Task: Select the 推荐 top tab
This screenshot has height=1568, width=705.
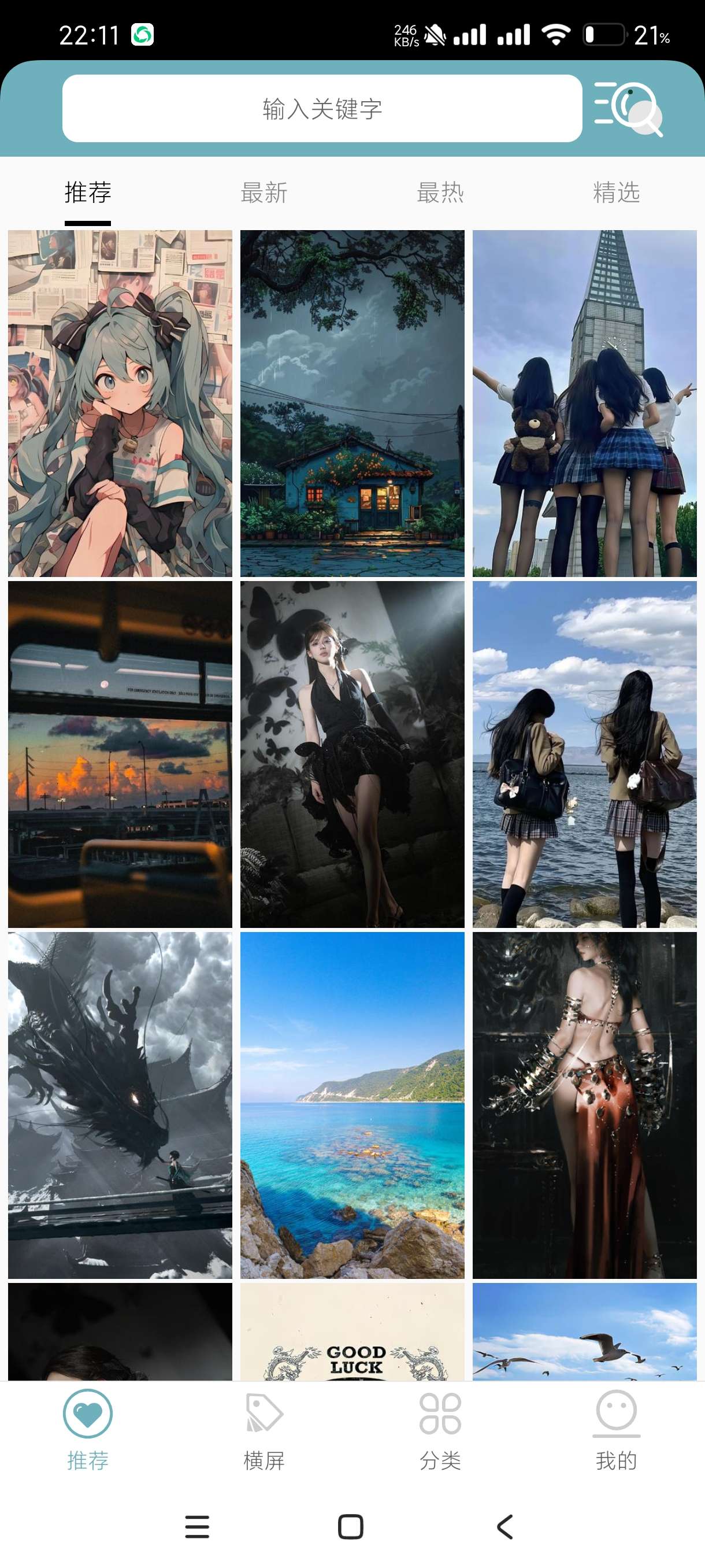Action: point(88,193)
